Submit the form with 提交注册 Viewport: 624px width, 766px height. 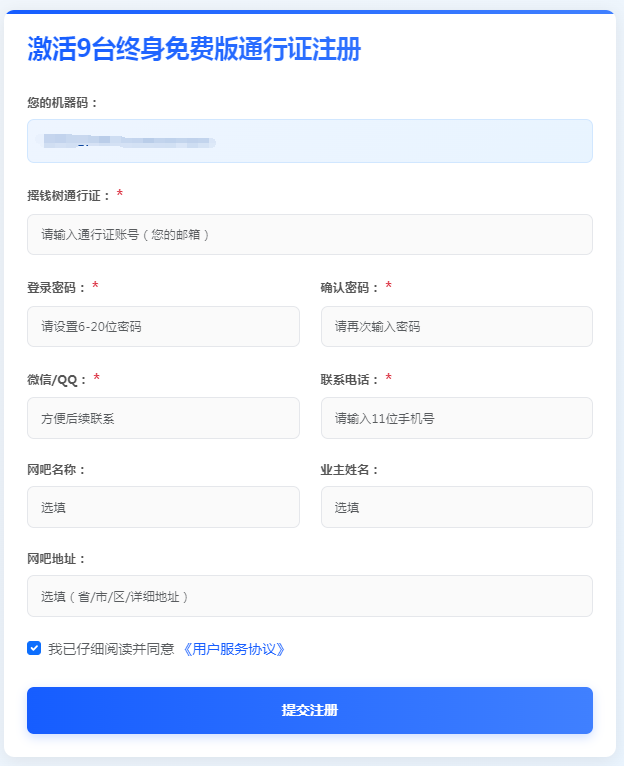(x=309, y=710)
